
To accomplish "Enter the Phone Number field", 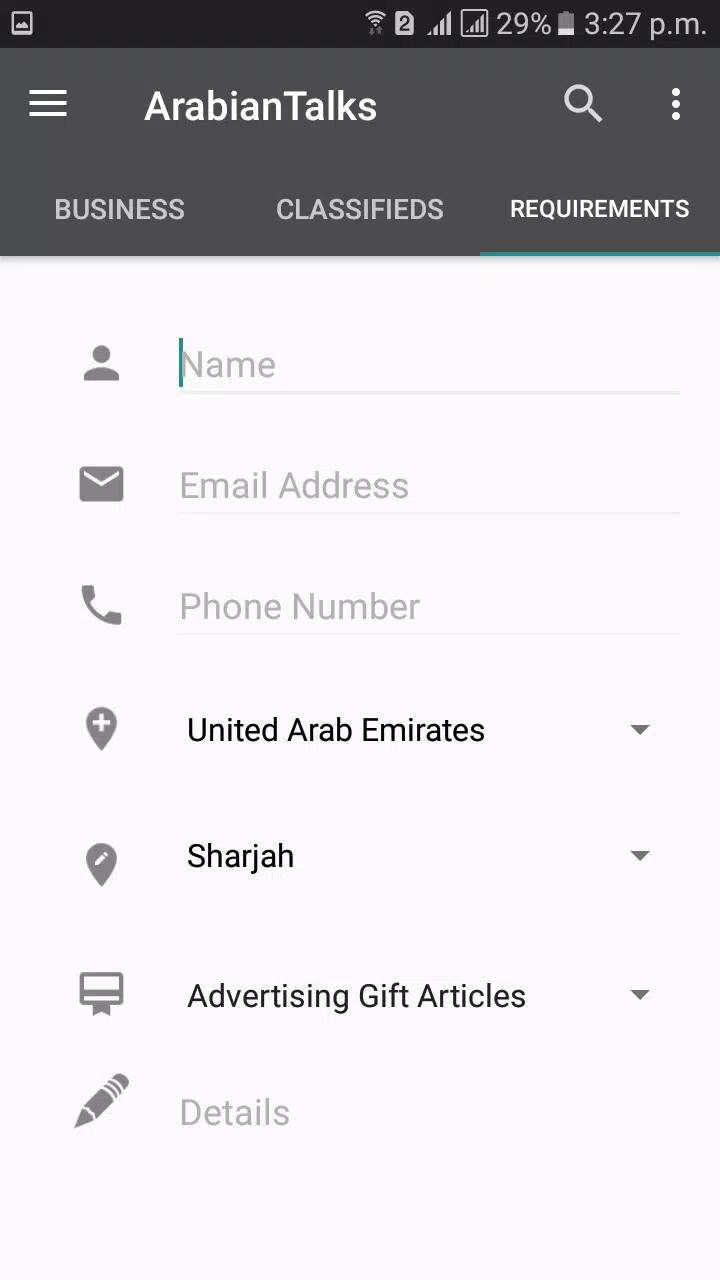I will coord(428,607).
